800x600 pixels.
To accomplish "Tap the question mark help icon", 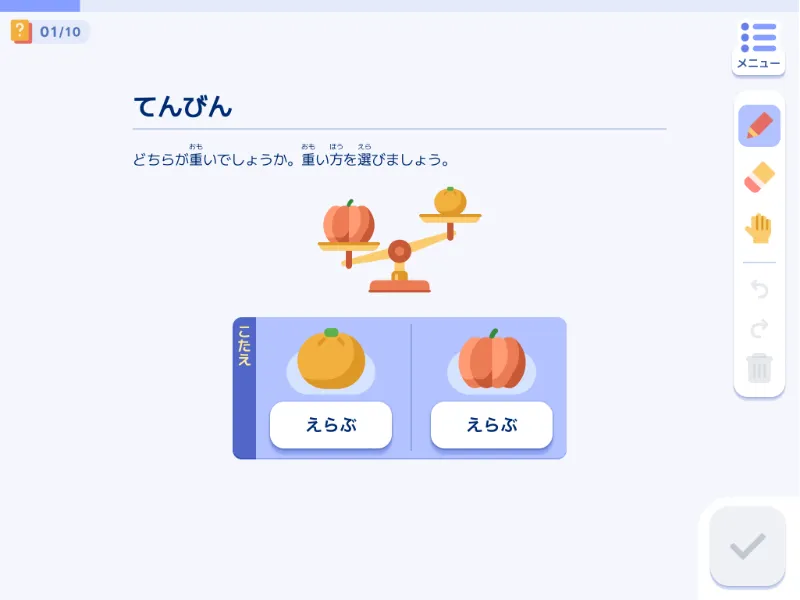I will pyautogui.click(x=21, y=31).
